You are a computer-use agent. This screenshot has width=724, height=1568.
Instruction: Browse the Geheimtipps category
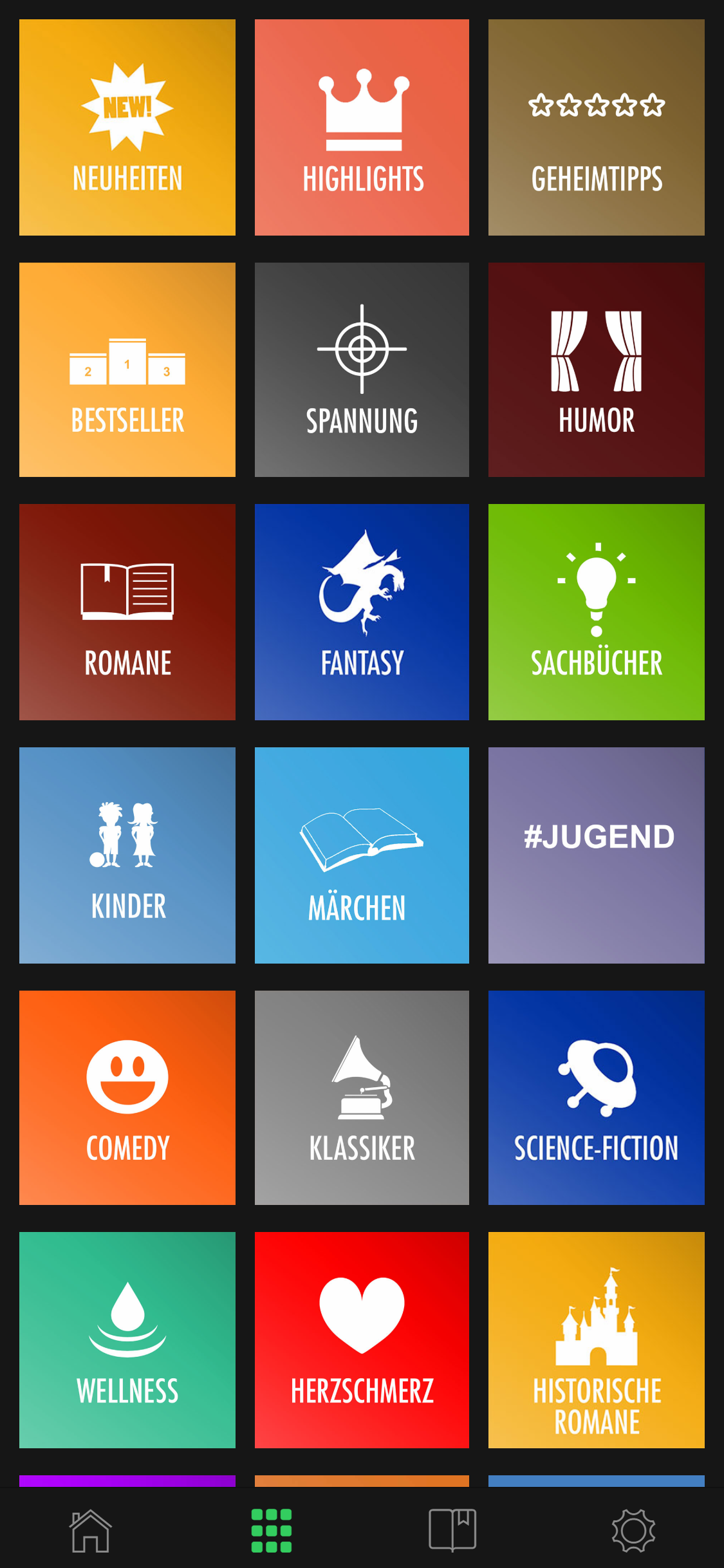pyautogui.click(x=597, y=127)
